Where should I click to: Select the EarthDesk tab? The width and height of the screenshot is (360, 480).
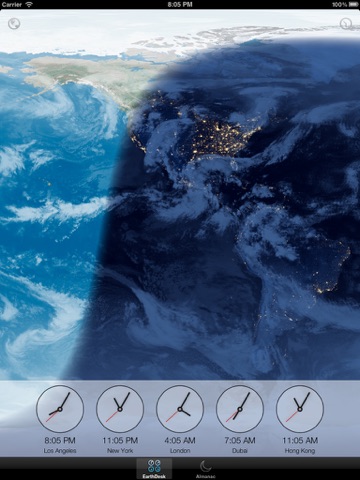154,469
